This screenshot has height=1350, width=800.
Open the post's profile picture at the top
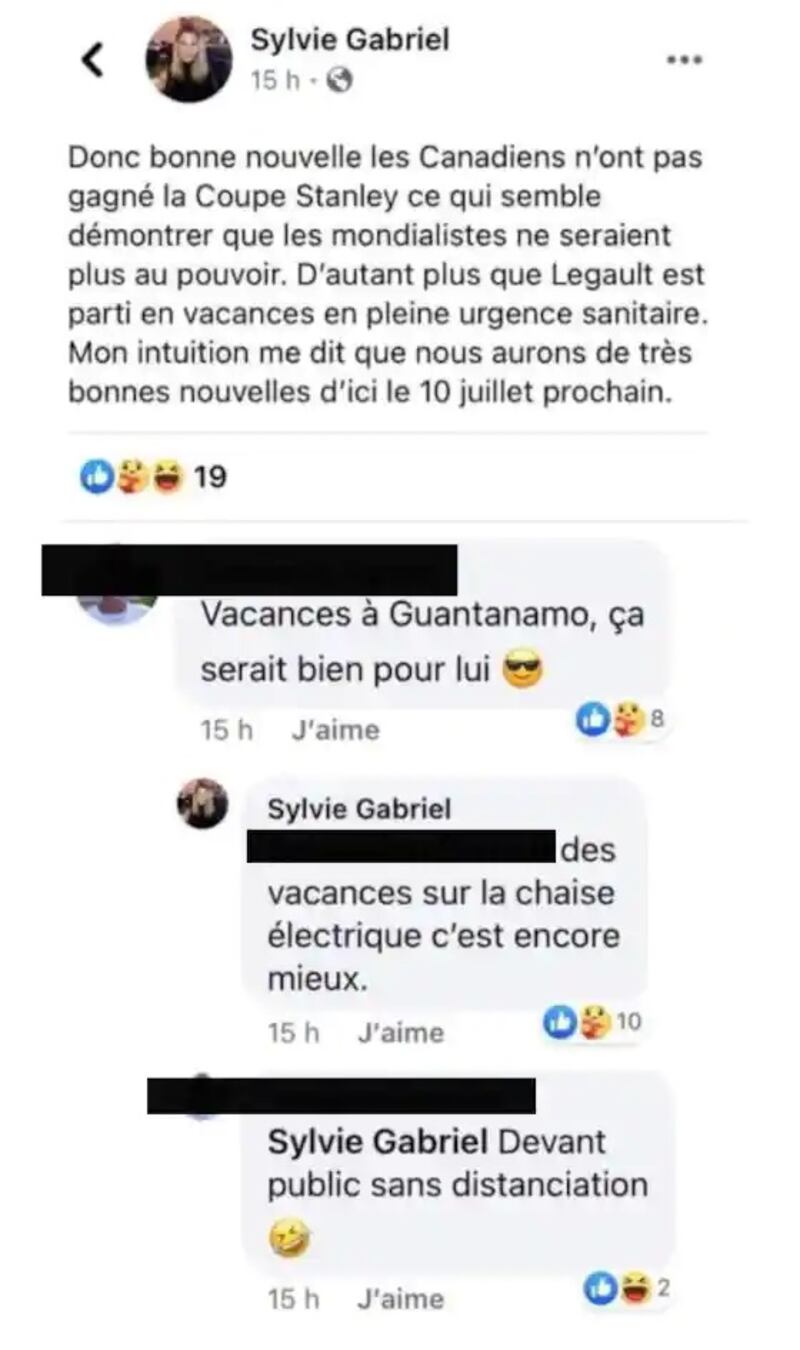coord(189,59)
